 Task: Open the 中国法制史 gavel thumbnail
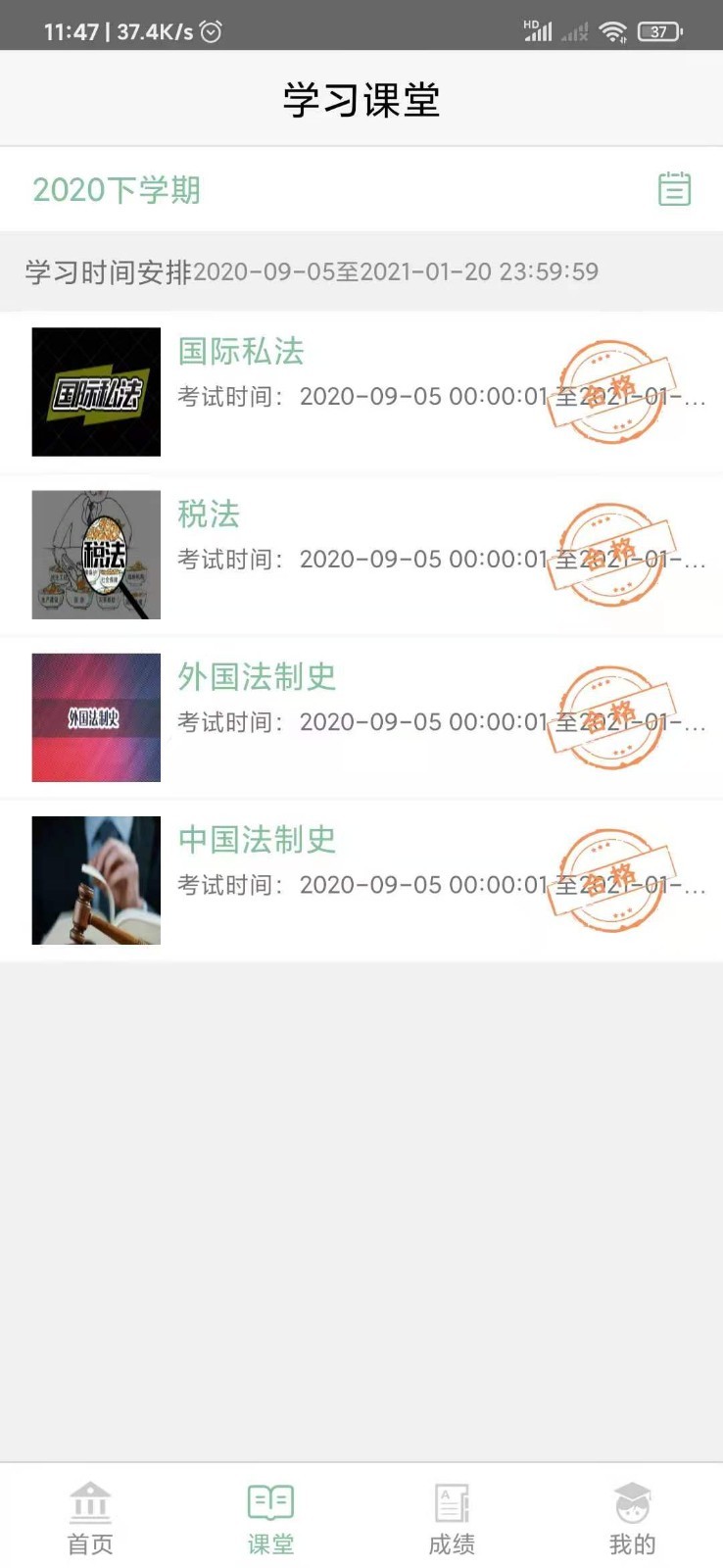coord(95,880)
